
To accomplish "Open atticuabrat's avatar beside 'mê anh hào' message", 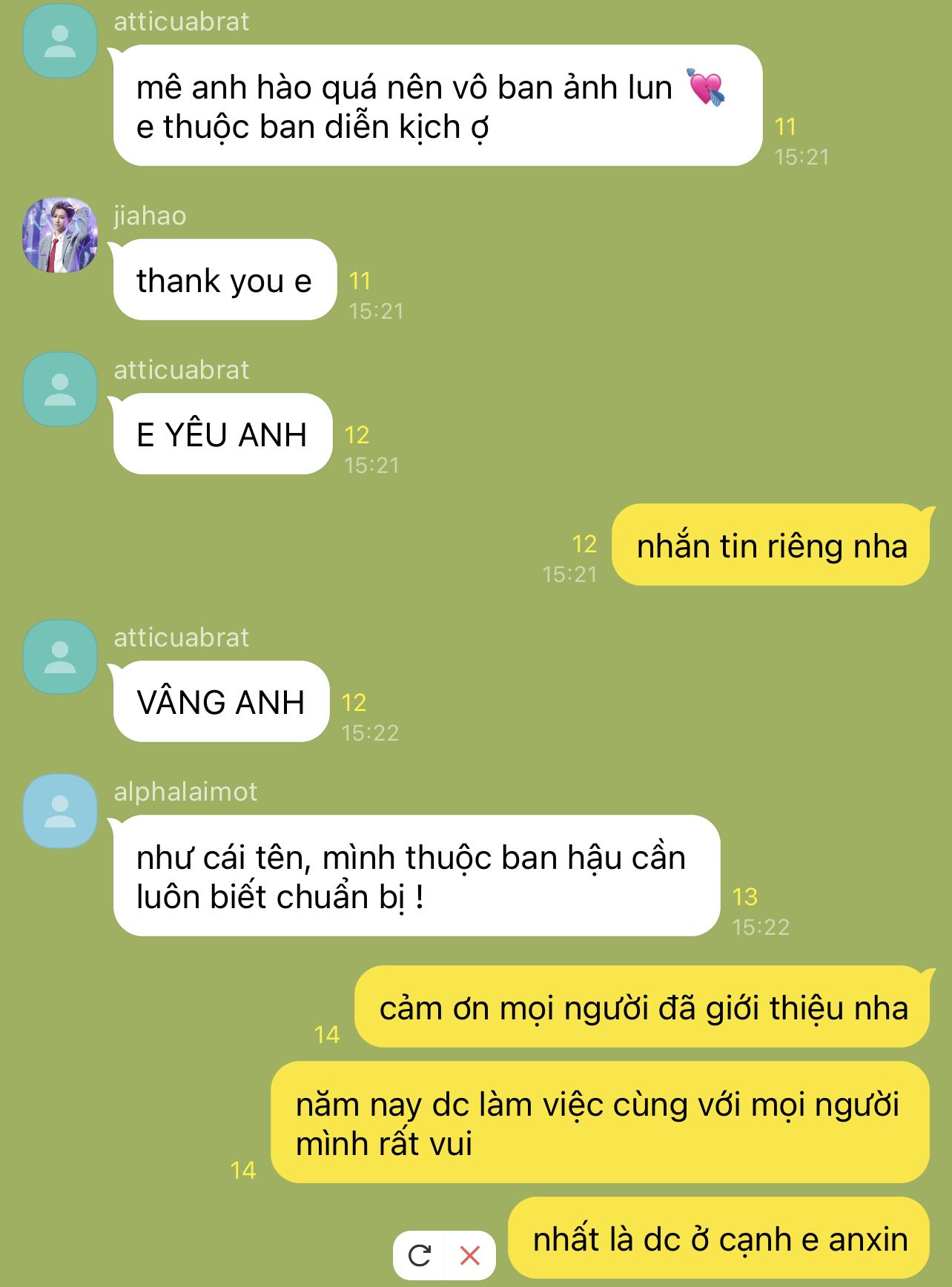I will click(60, 42).
